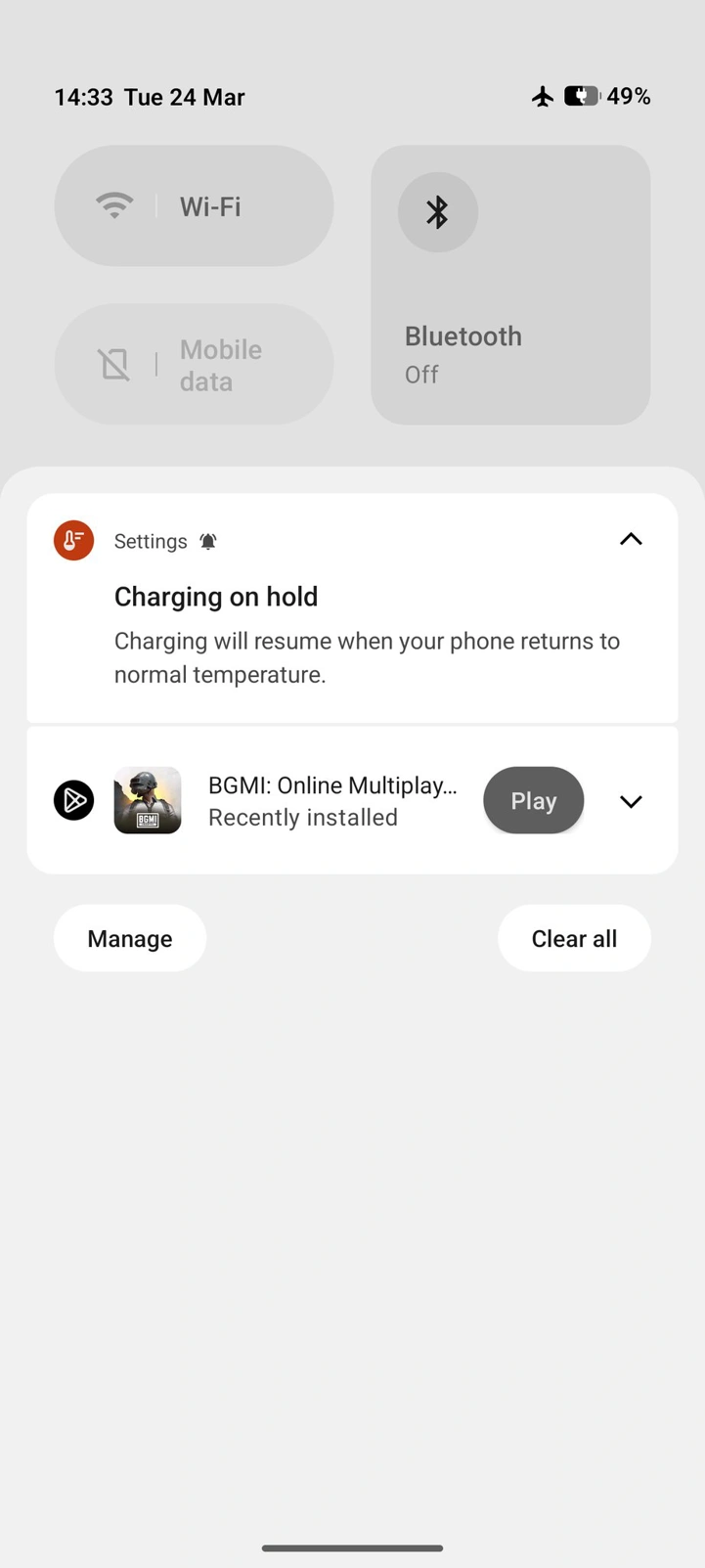Tap the Bluetooth icon on its tile
The image size is (705, 1568).
tap(437, 211)
